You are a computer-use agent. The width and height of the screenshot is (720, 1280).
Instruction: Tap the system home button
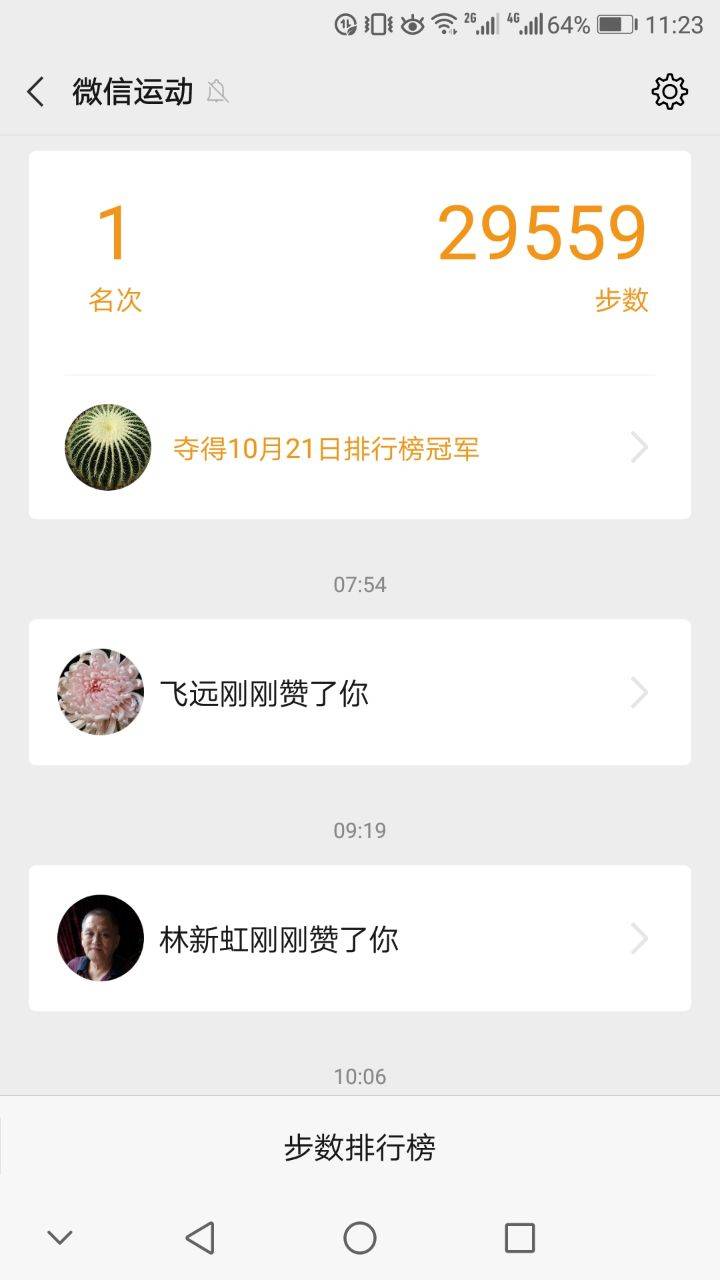pyautogui.click(x=360, y=1238)
